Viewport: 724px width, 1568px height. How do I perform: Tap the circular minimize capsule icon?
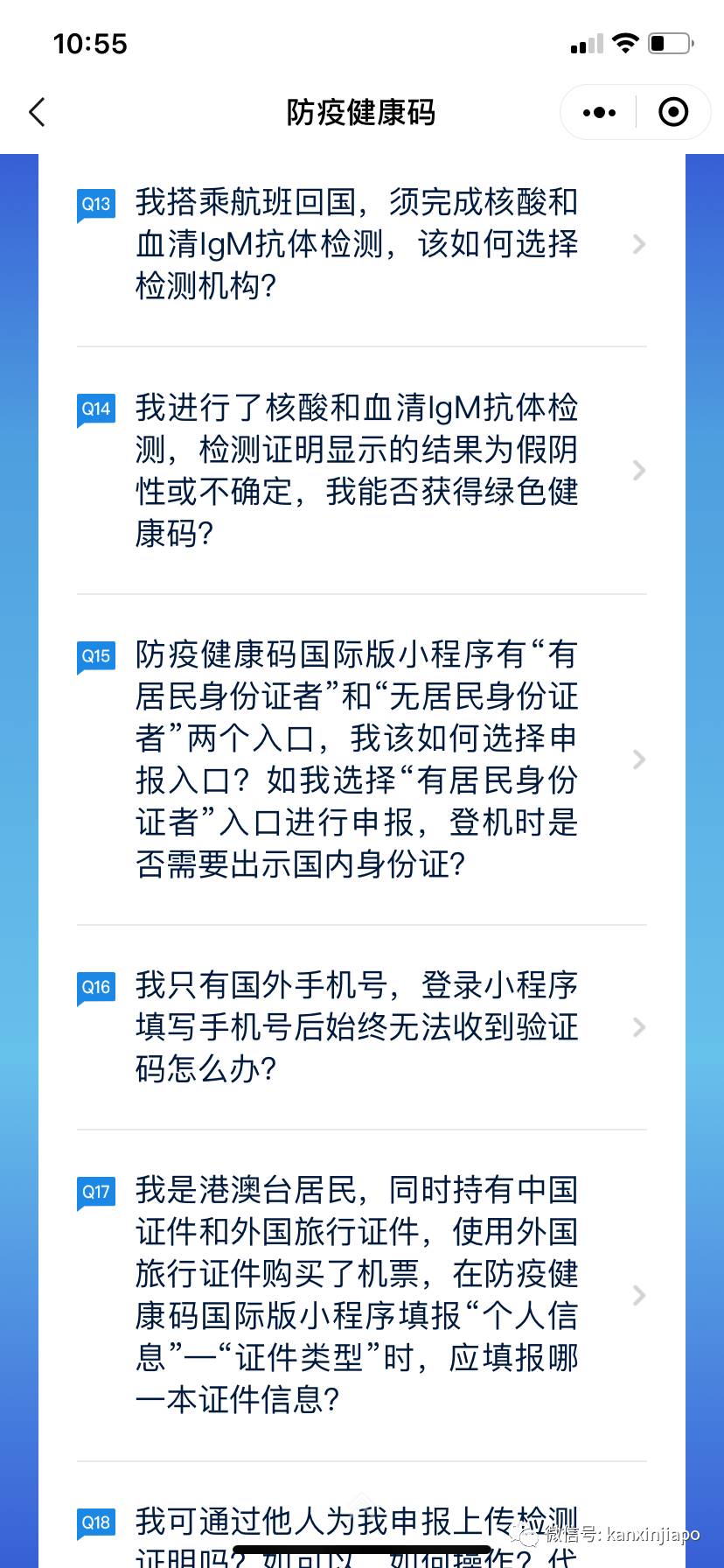tap(672, 113)
